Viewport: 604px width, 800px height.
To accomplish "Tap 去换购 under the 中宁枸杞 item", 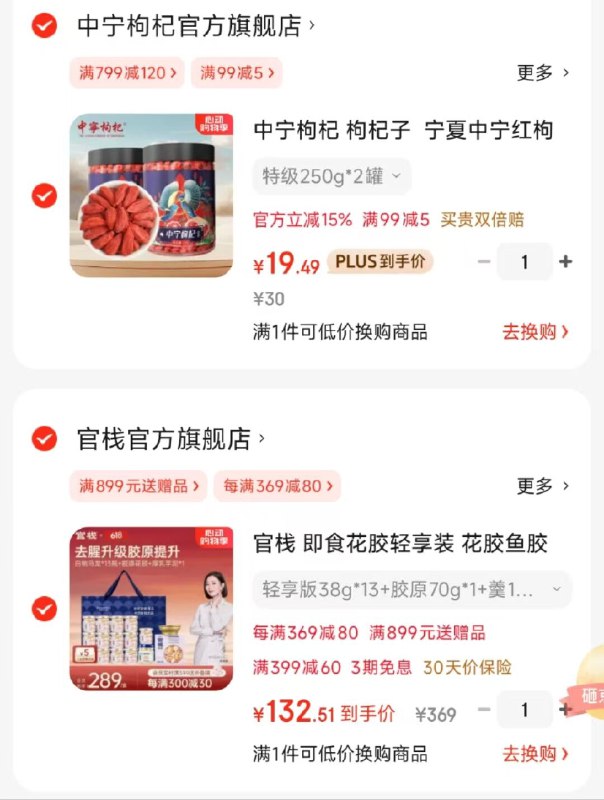I will (536, 332).
